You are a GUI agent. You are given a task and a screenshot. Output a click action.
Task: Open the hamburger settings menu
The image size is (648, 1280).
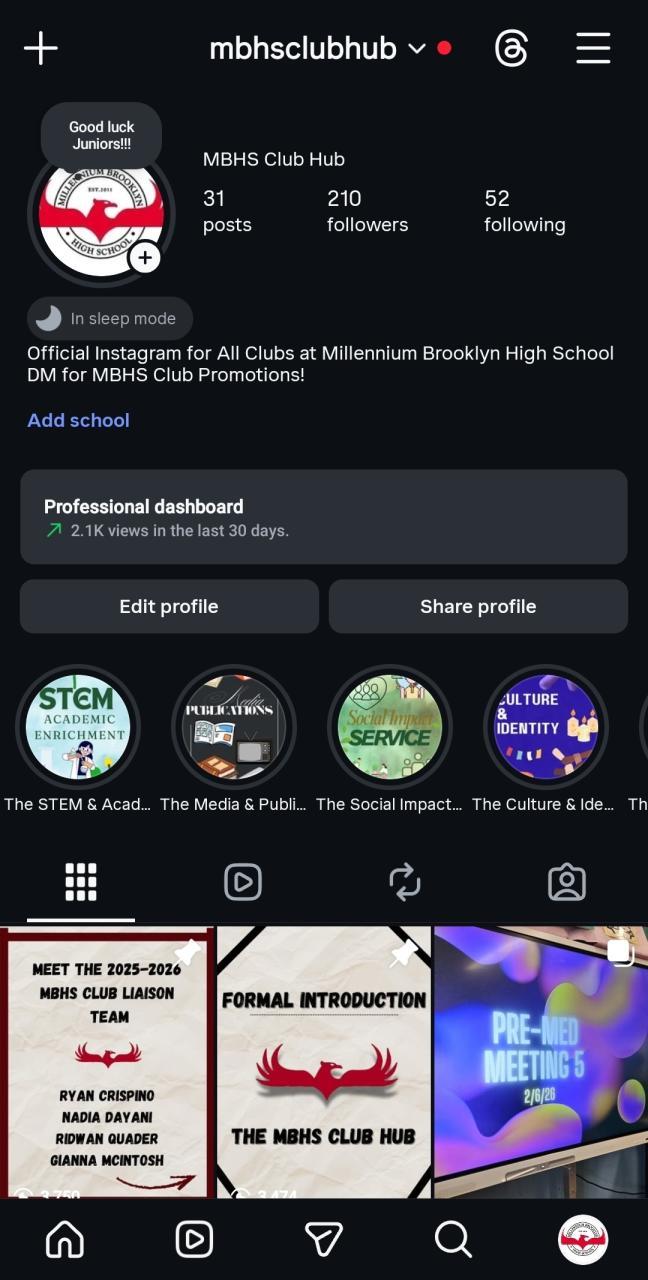(x=593, y=48)
